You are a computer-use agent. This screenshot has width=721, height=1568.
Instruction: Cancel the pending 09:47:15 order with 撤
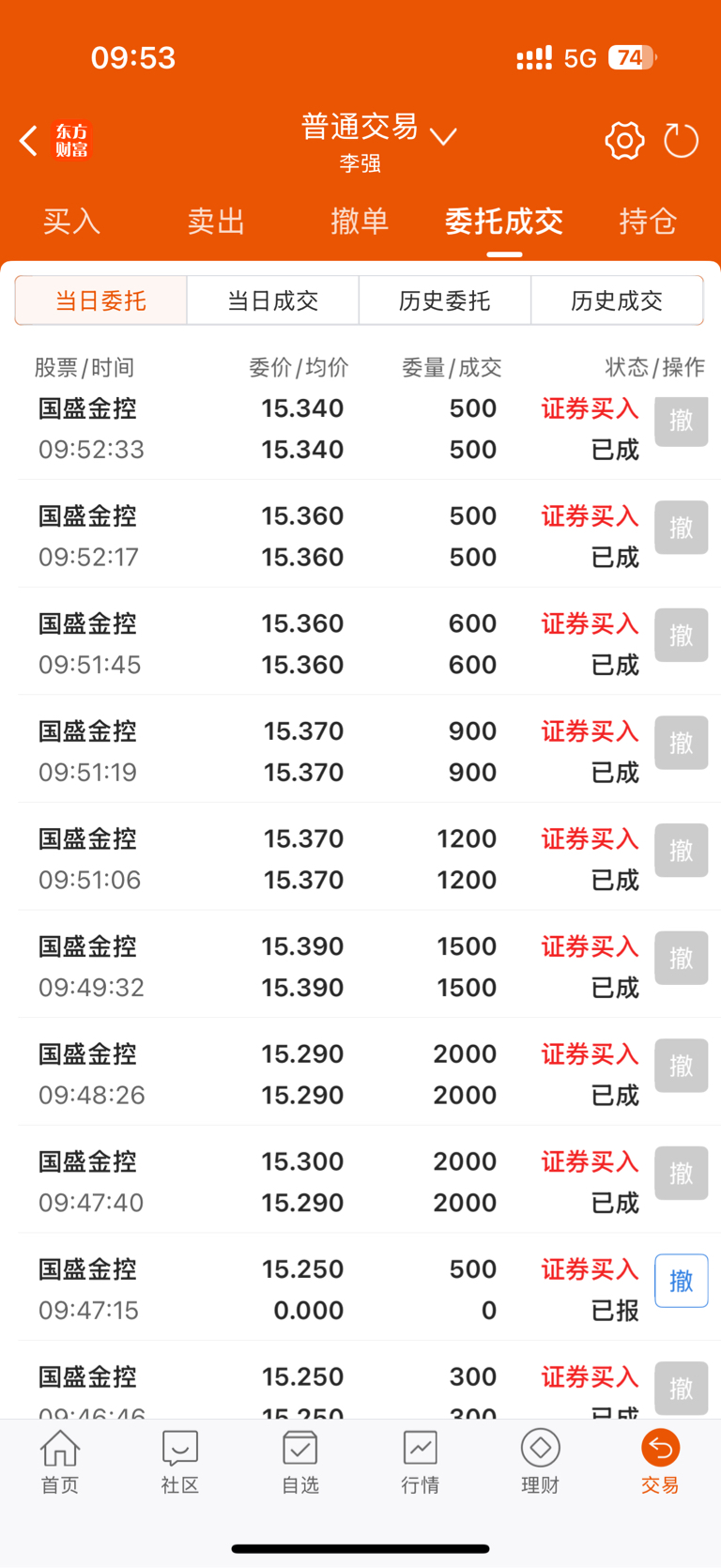tap(681, 1281)
